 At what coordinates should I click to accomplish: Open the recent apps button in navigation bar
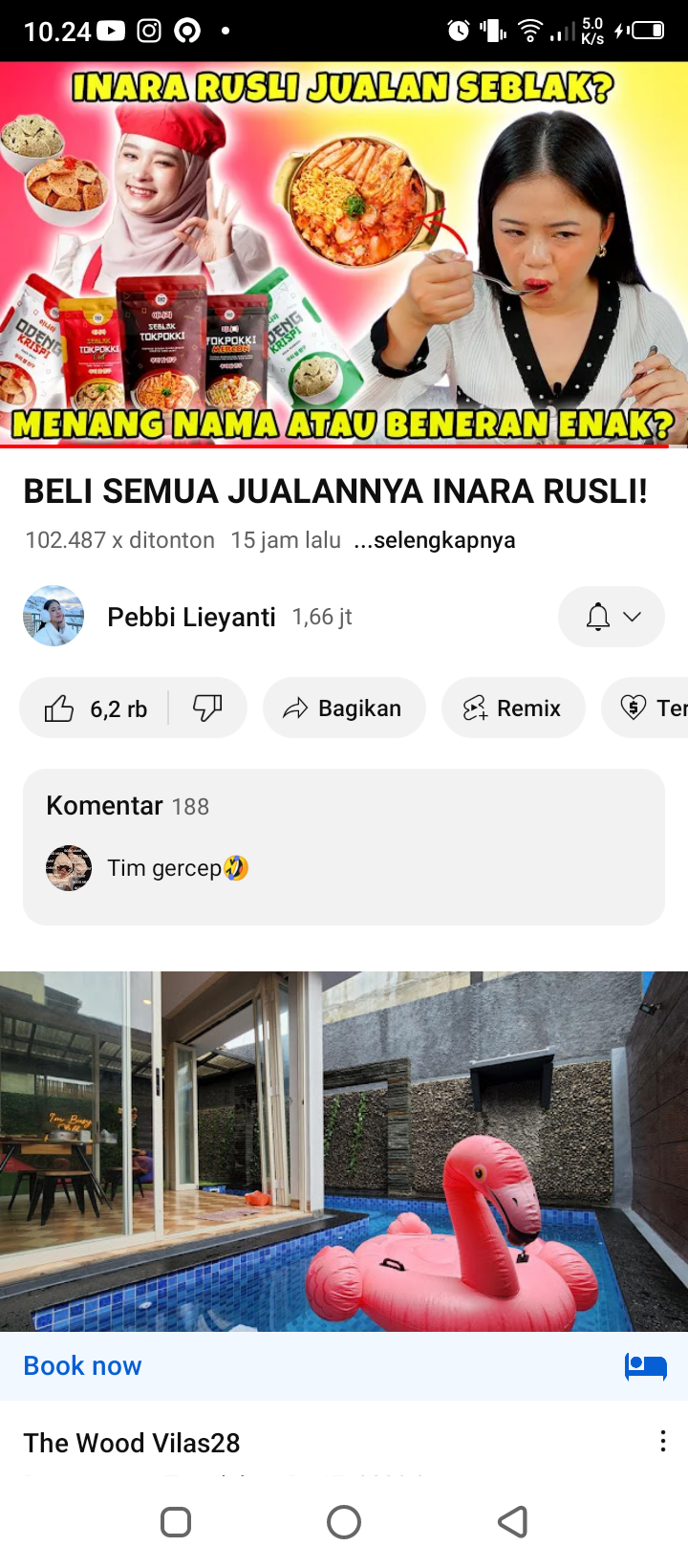click(176, 1521)
